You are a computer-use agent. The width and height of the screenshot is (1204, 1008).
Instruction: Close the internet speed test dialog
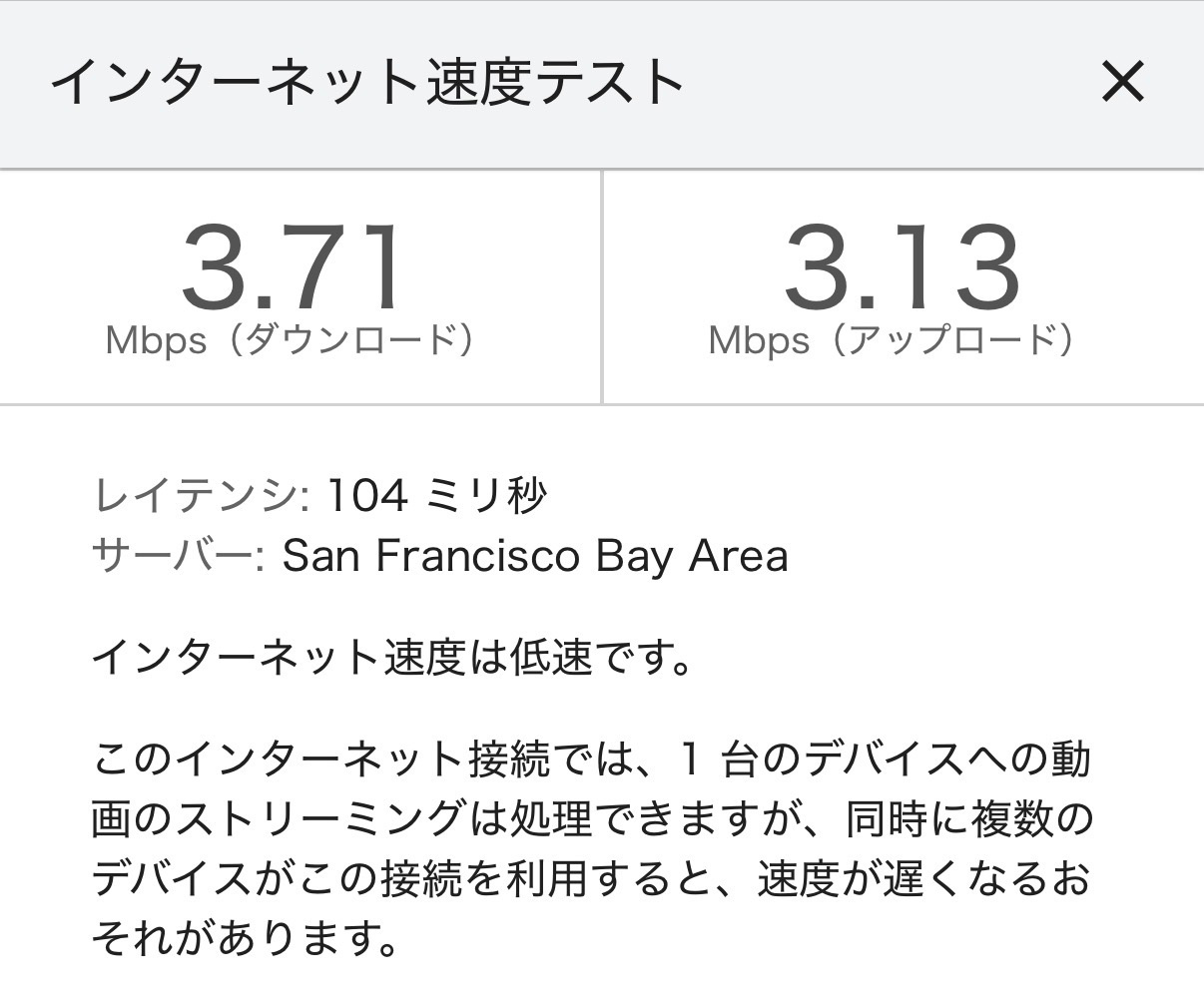coord(1122,81)
